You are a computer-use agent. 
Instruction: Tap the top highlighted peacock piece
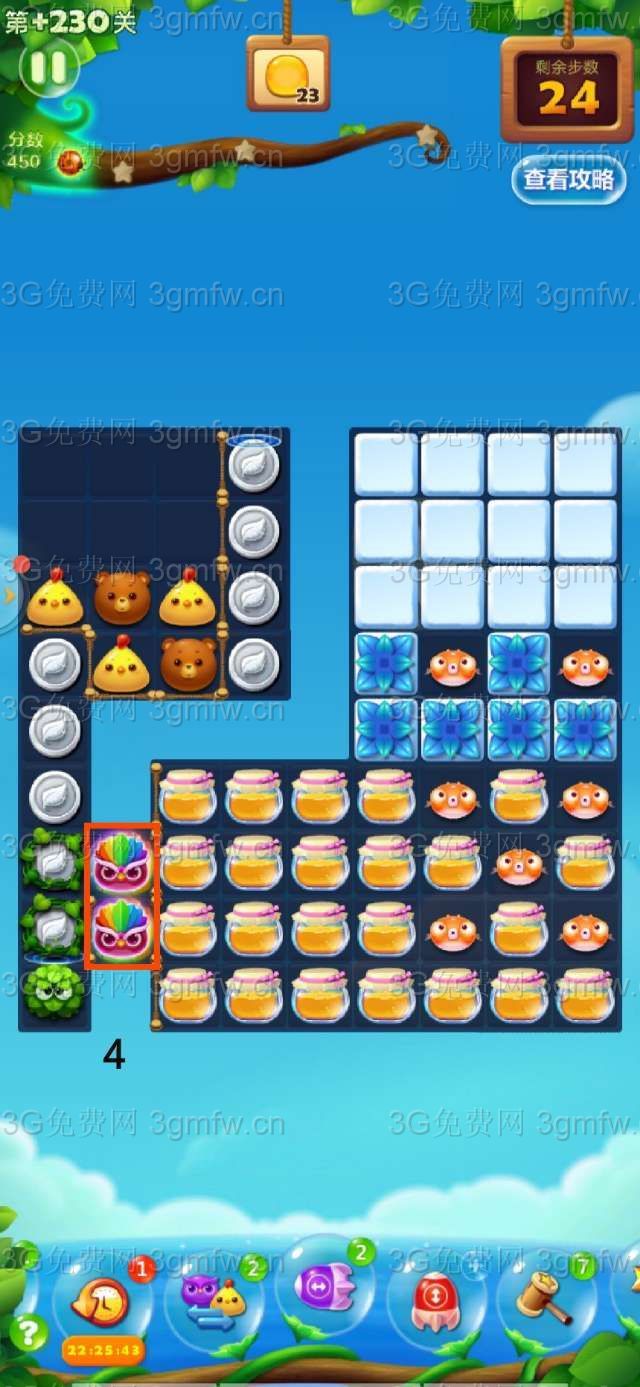pyautogui.click(x=122, y=862)
